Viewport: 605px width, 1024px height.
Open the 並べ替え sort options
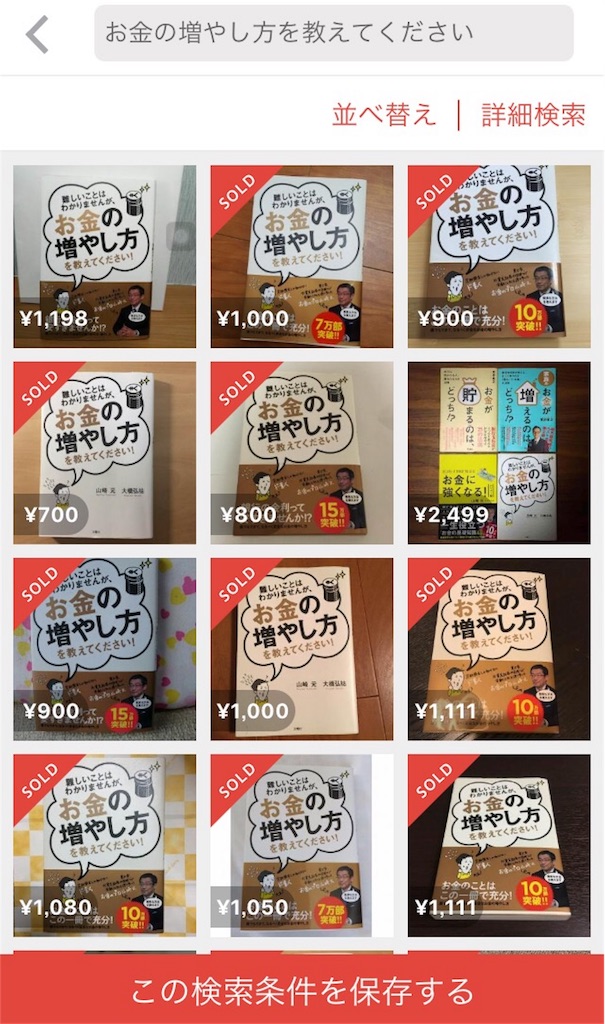click(x=384, y=114)
